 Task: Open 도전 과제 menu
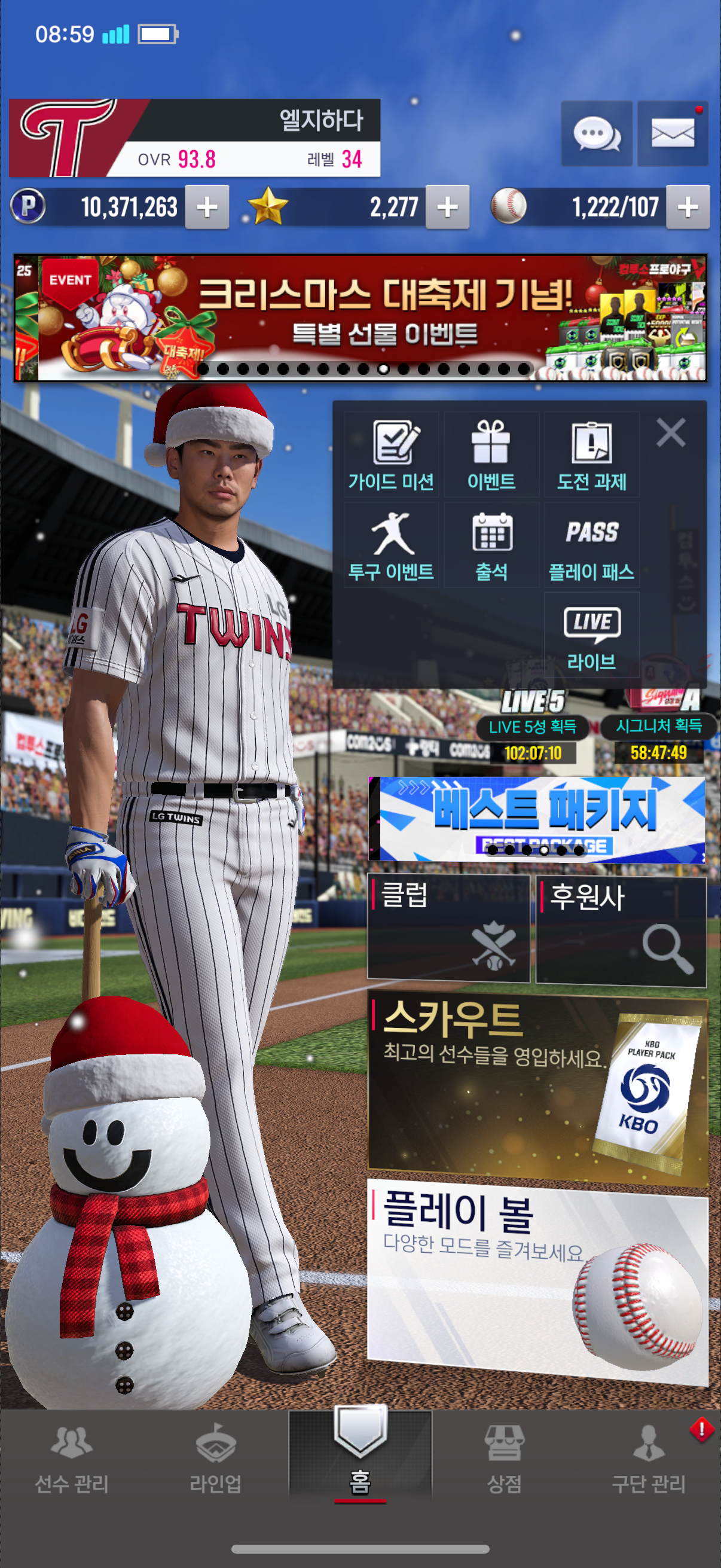coord(591,454)
